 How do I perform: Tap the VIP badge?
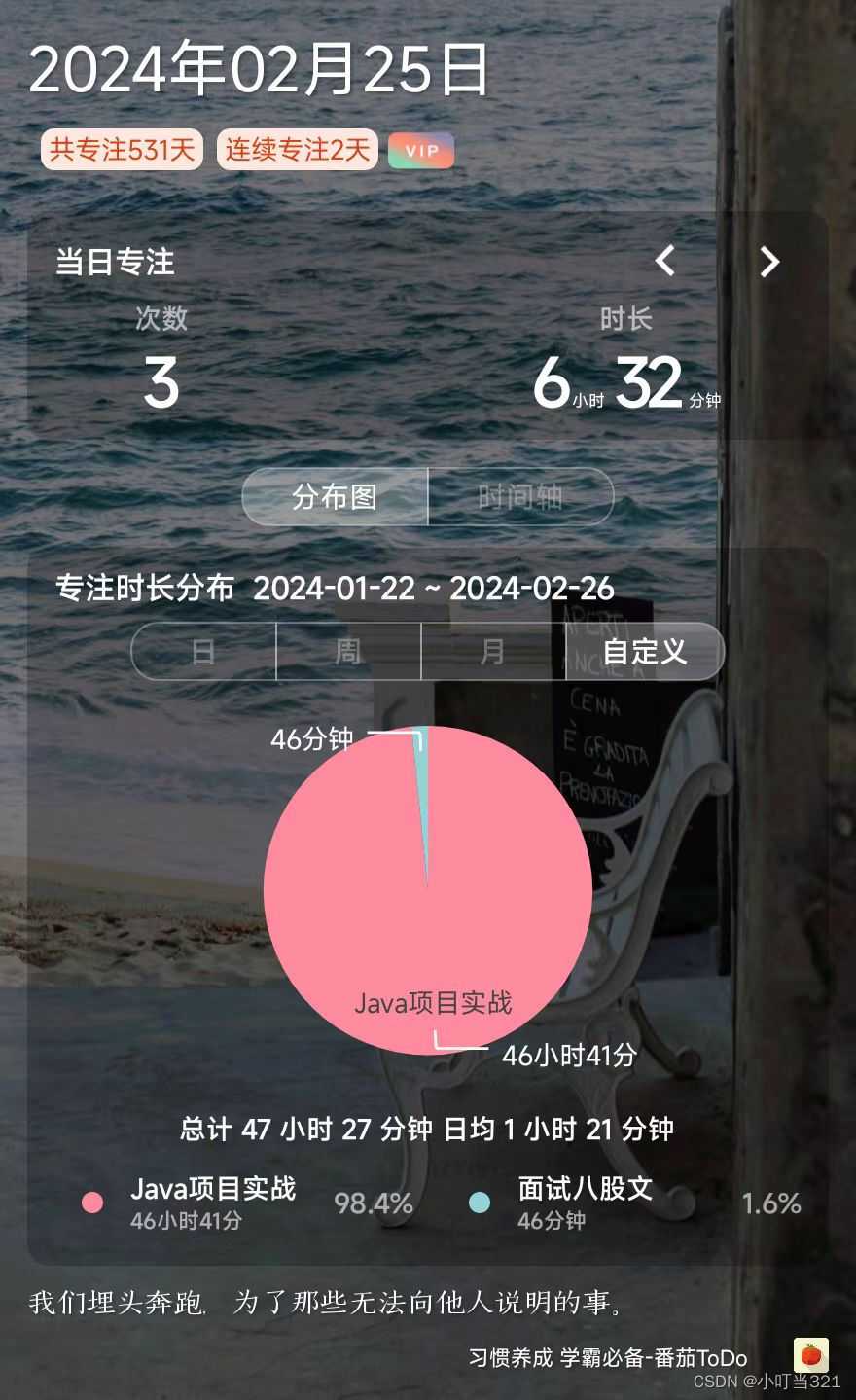pyautogui.click(x=421, y=151)
